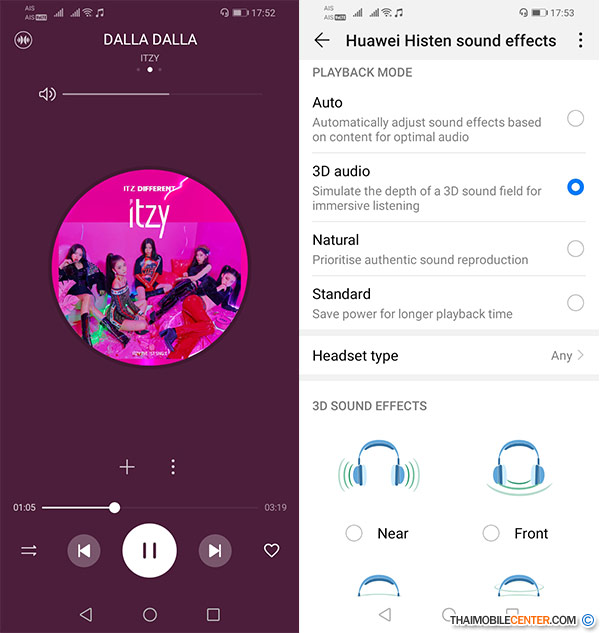600x633 pixels.
Task: Select the Front 3D sound effect
Action: (491, 533)
